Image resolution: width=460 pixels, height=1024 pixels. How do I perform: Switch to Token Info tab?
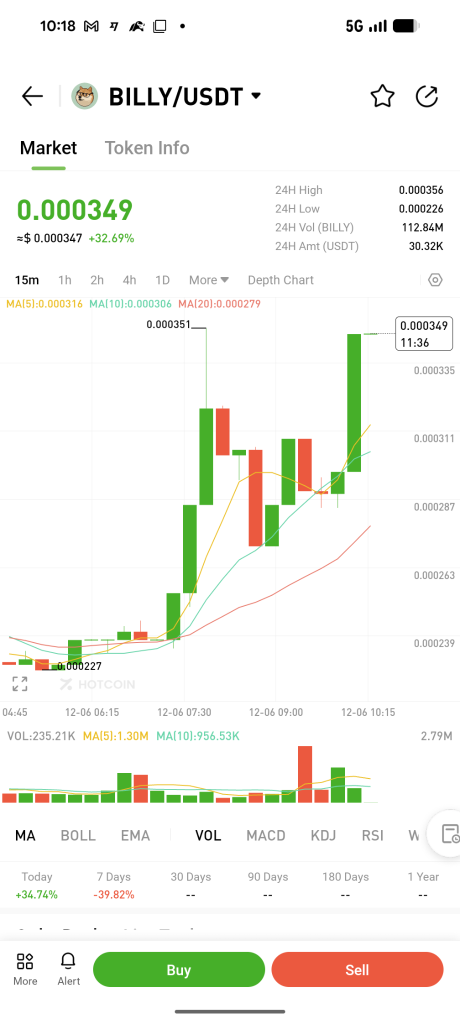tap(147, 148)
